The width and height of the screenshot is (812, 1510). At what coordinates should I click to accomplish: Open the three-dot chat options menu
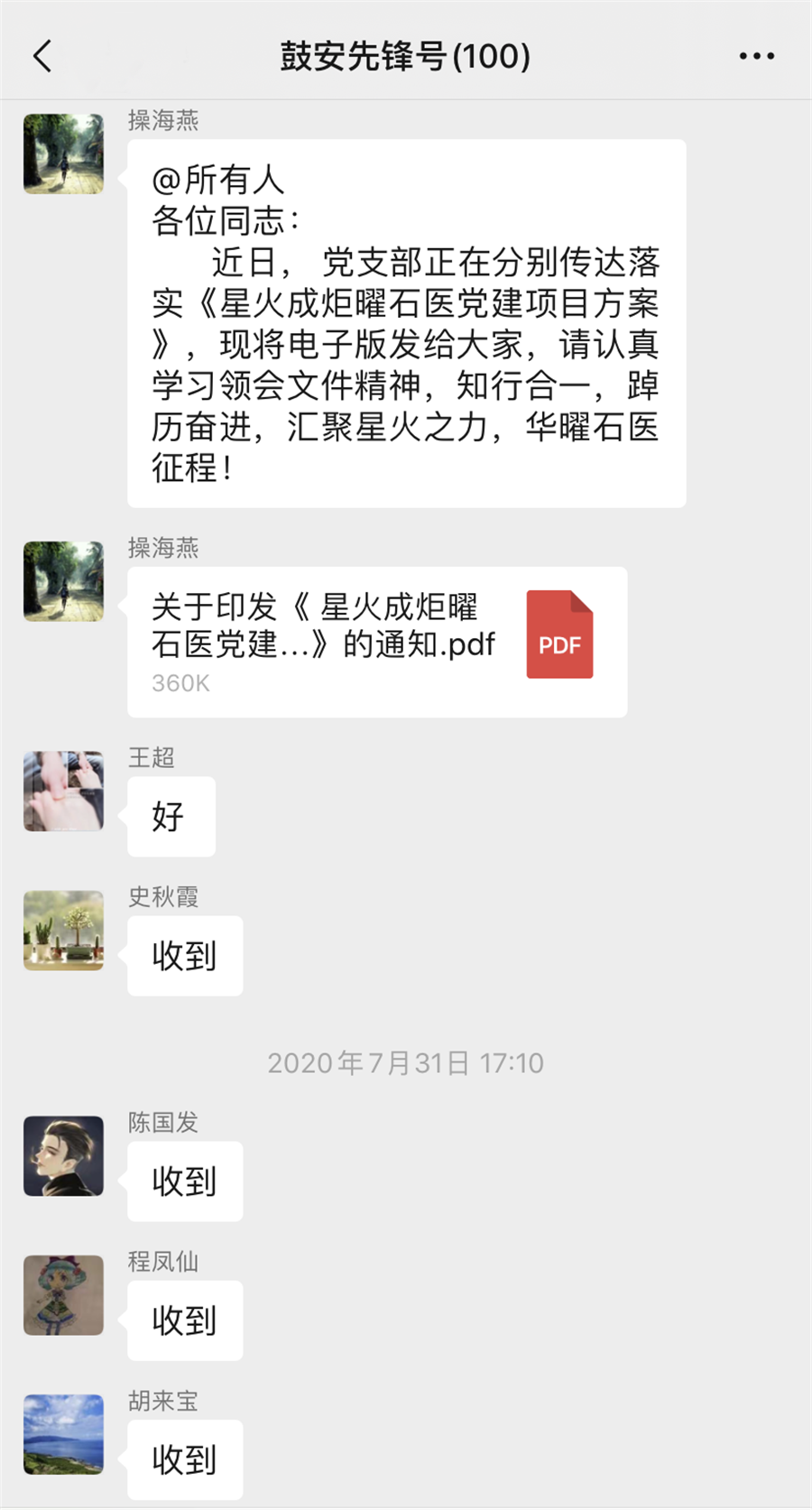[x=756, y=56]
